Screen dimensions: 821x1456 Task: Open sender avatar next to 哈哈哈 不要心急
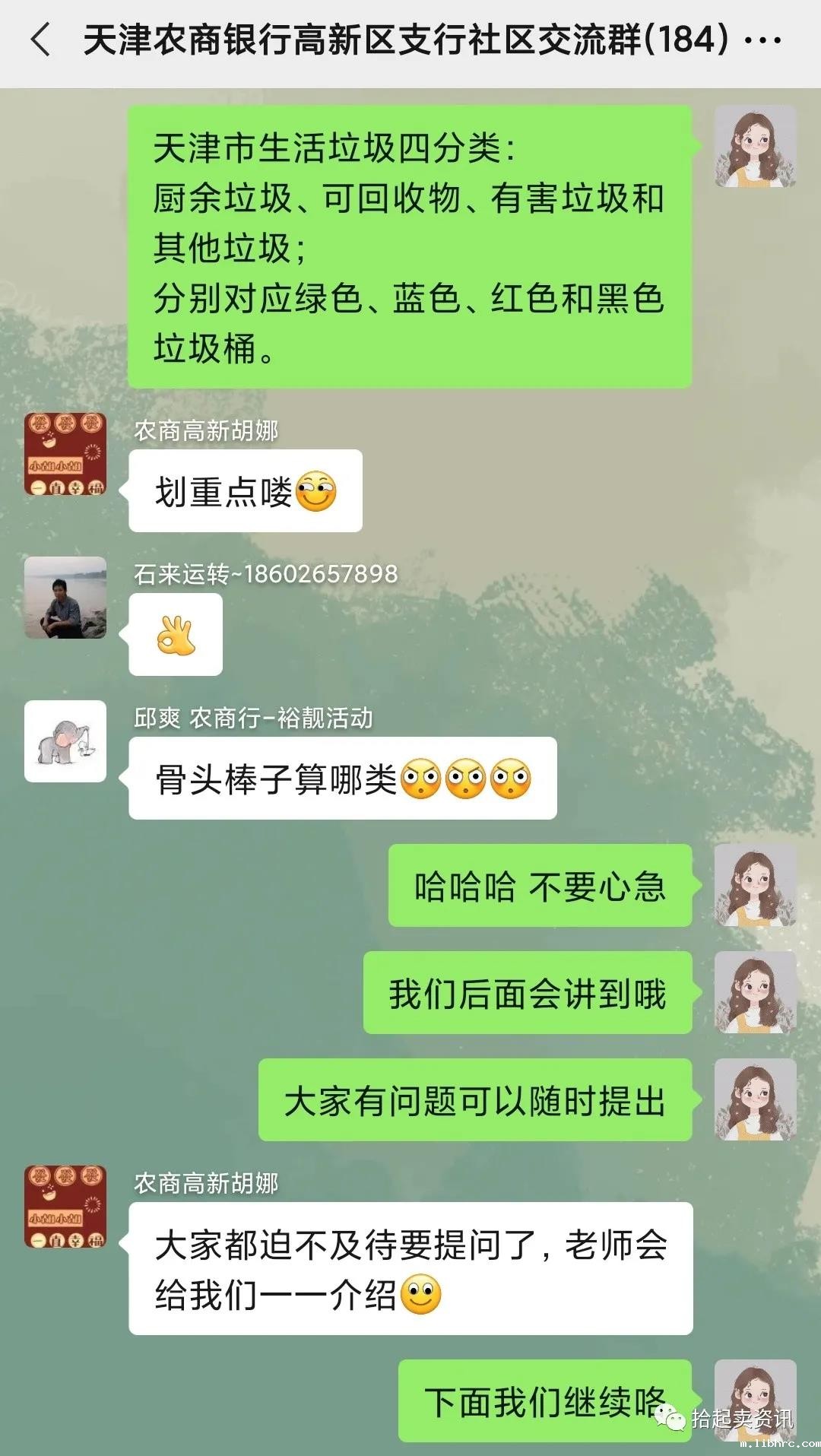(x=755, y=885)
